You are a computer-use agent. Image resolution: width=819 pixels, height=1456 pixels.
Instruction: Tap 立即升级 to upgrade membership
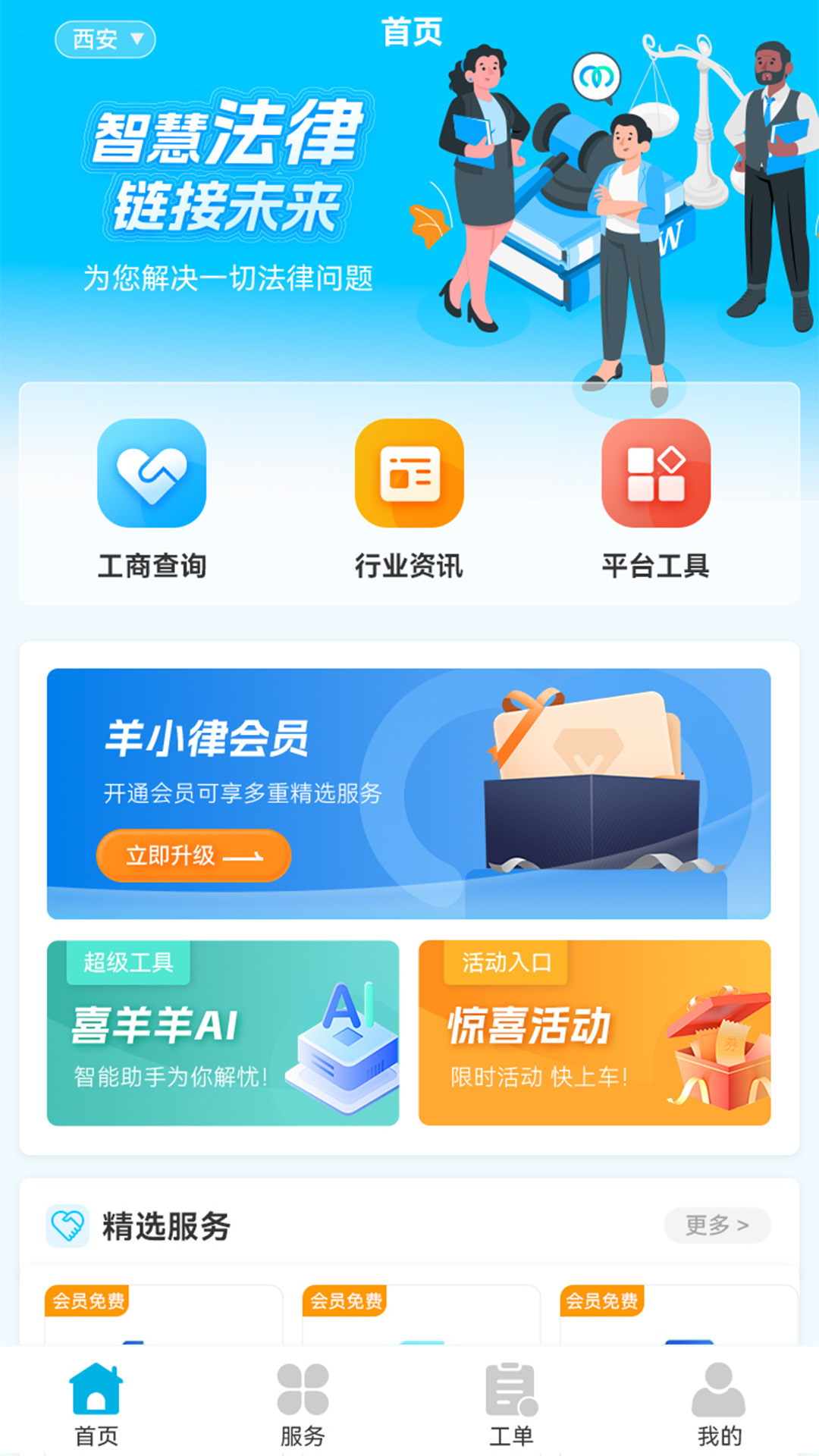pos(193,855)
